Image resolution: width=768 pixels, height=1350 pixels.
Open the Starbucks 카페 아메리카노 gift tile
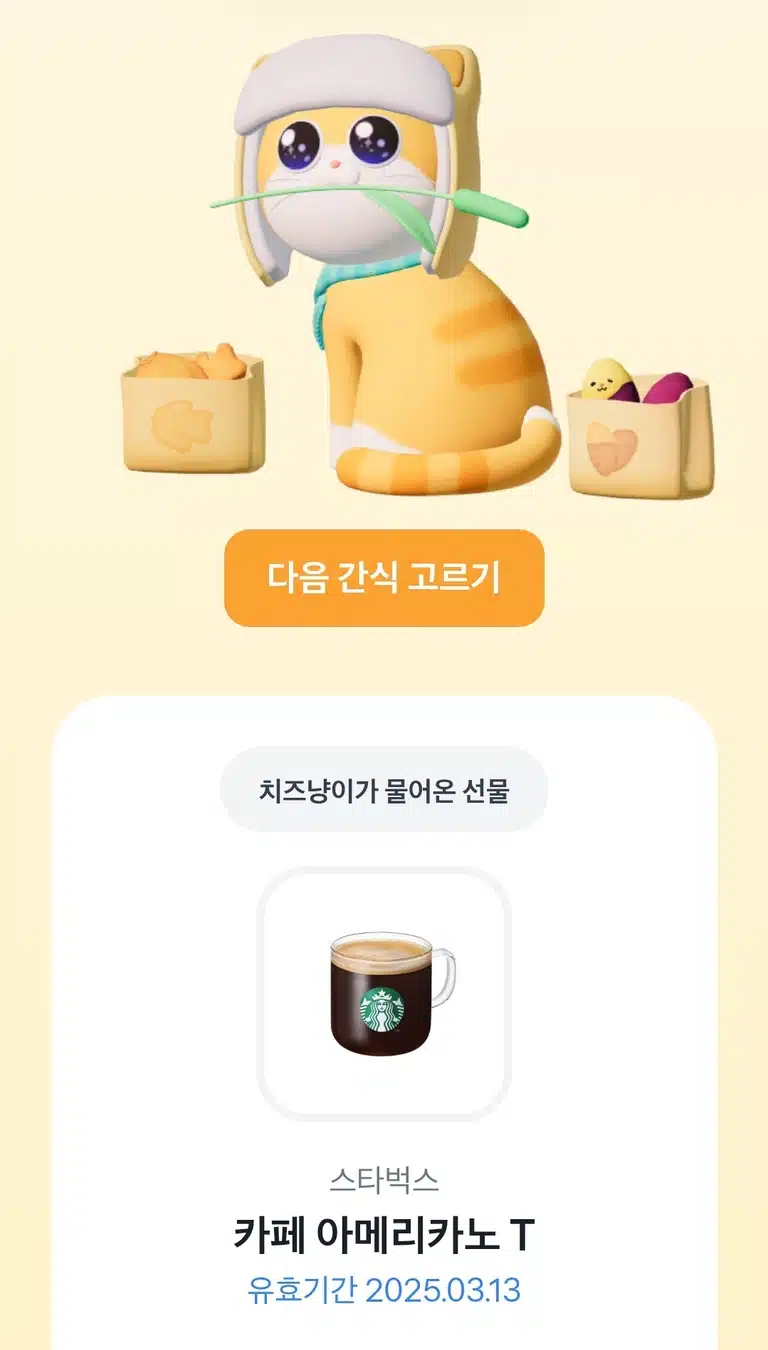pos(384,993)
